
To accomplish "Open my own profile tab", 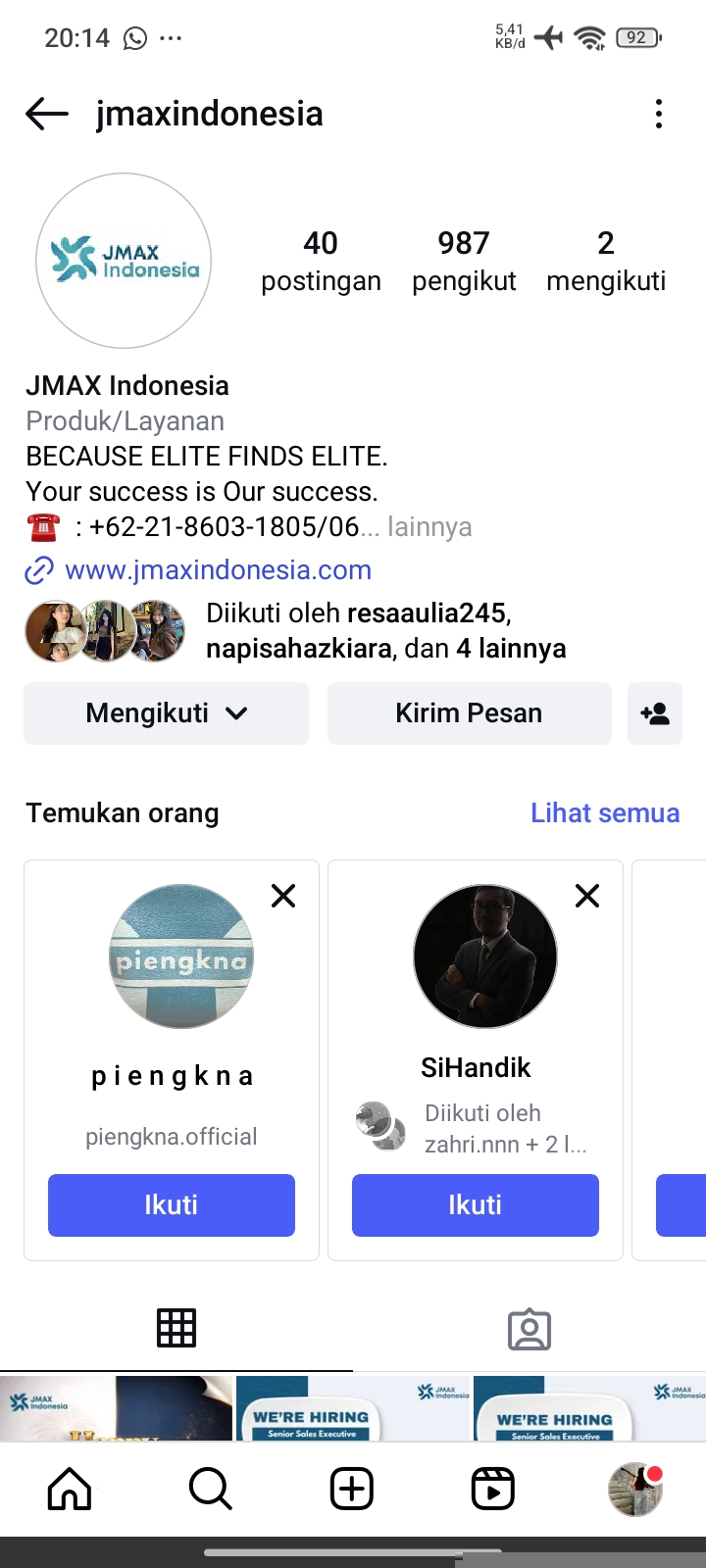I will pos(635,1490).
